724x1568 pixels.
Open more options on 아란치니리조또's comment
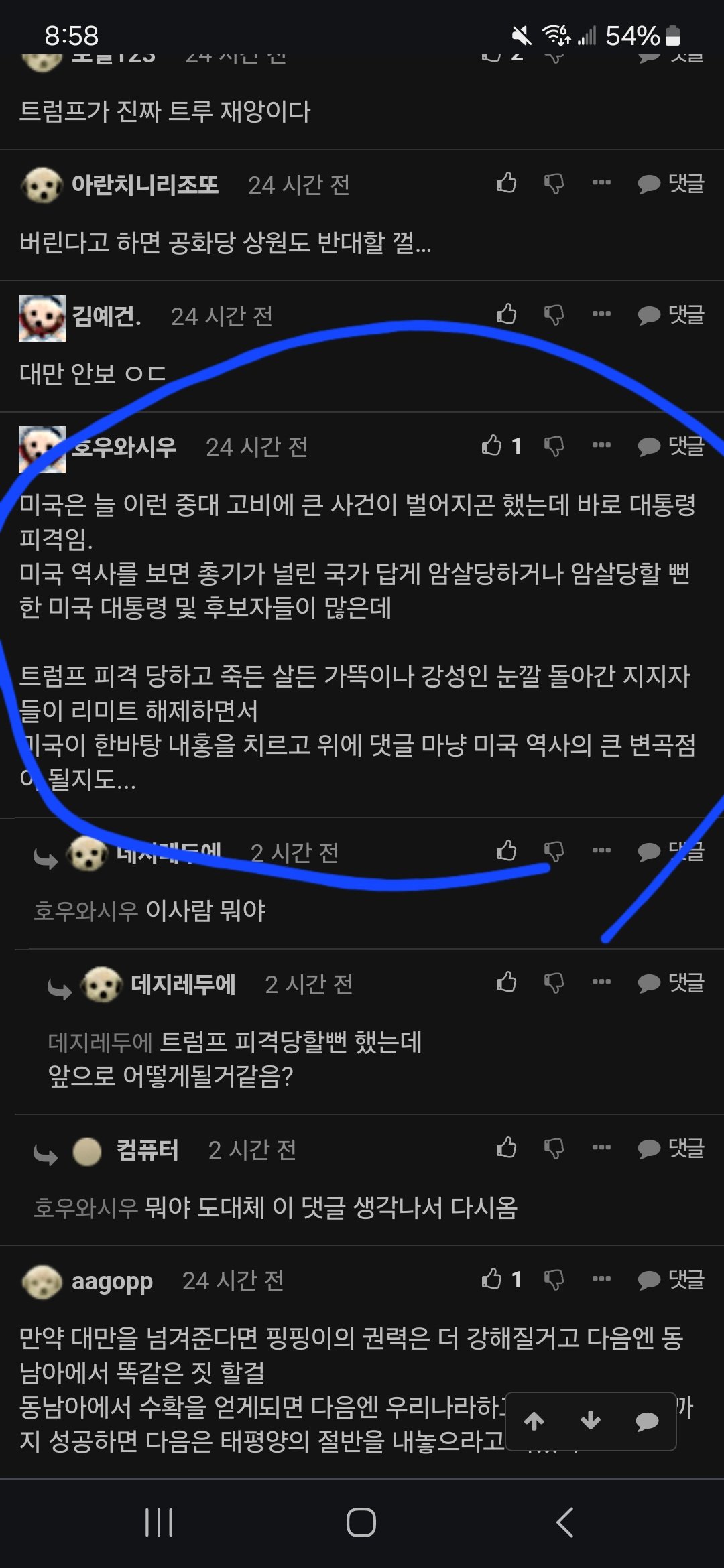(601, 182)
